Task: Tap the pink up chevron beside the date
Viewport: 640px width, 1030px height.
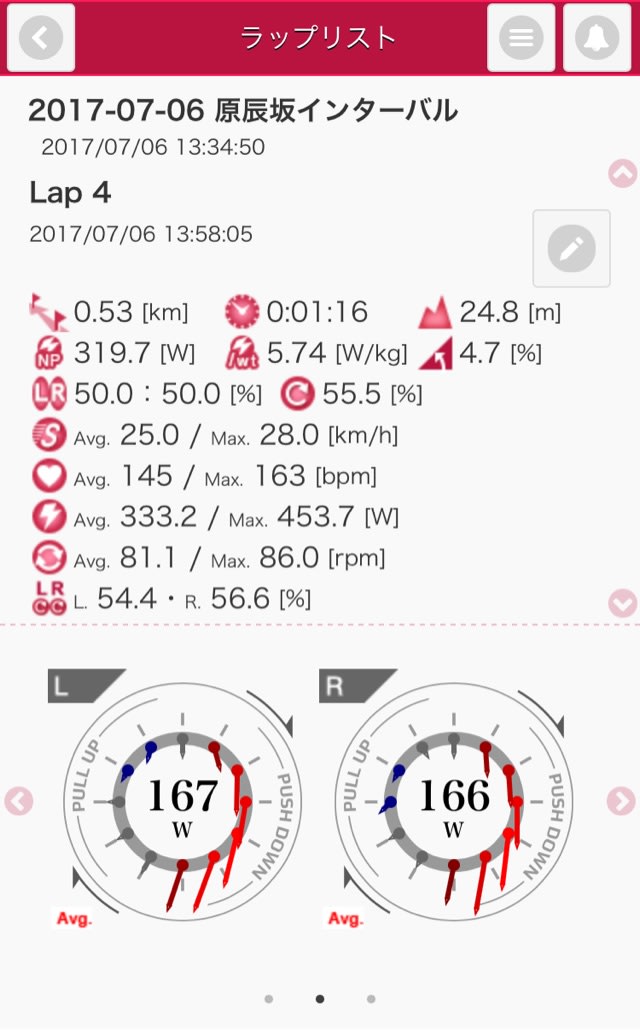Action: (622, 173)
